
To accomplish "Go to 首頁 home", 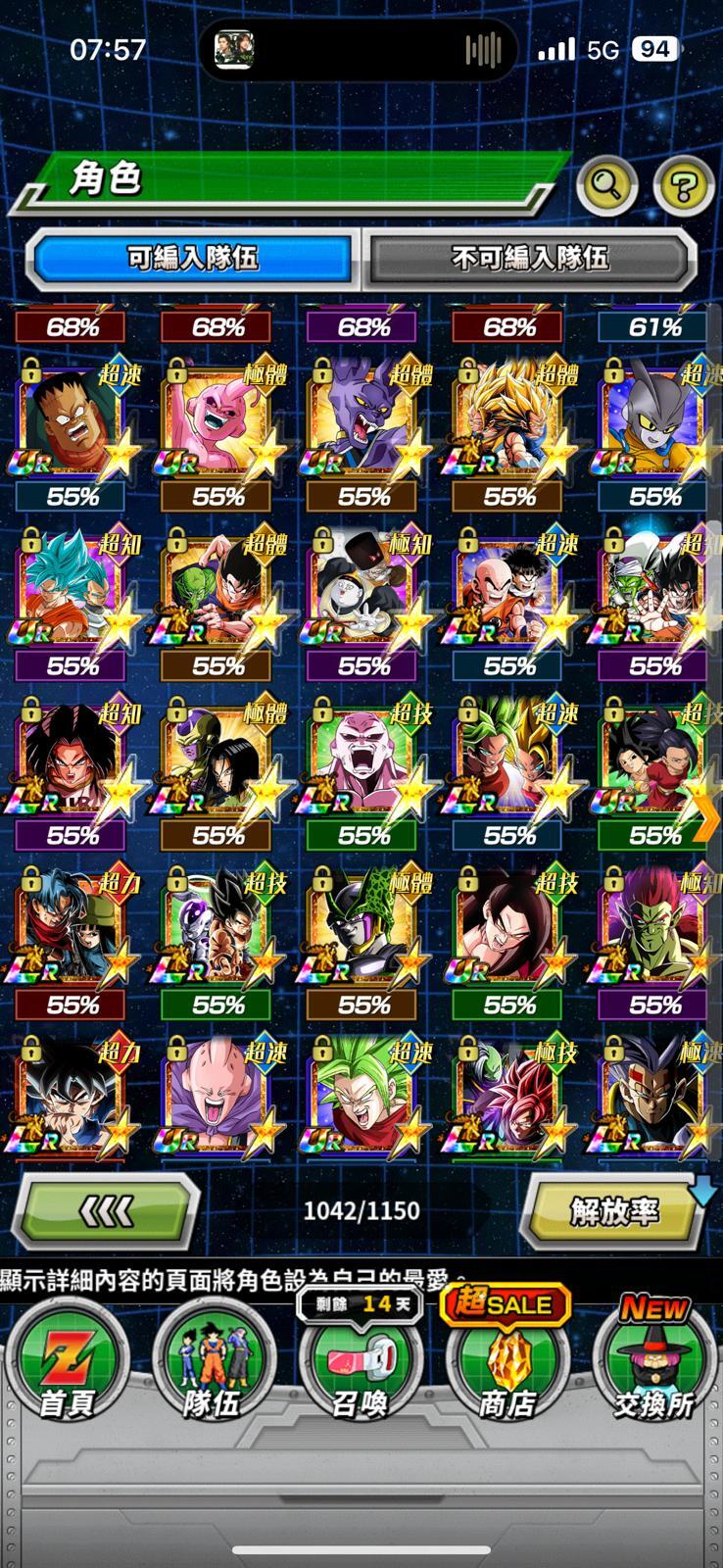I will tap(67, 1364).
